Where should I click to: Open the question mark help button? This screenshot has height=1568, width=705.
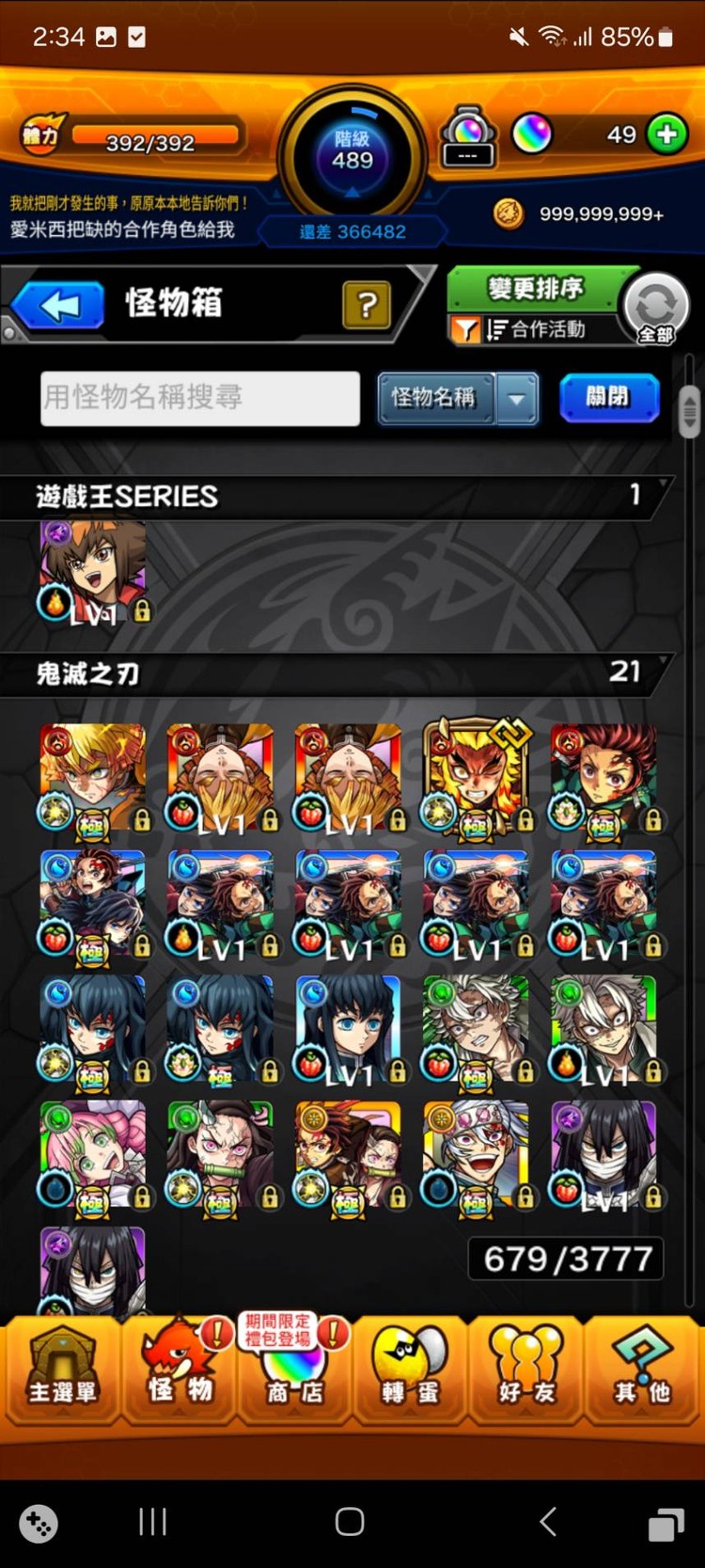pyautogui.click(x=367, y=304)
